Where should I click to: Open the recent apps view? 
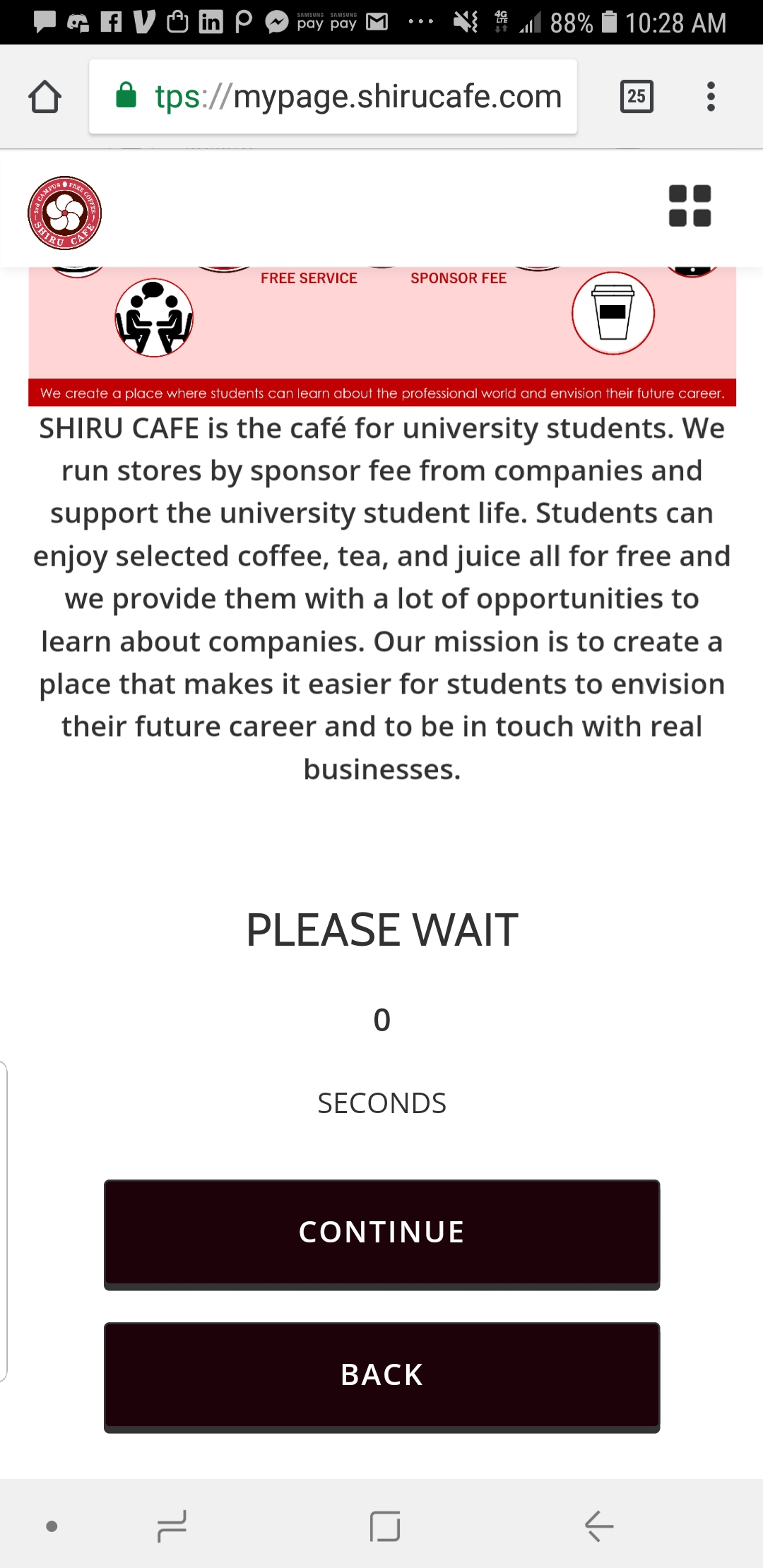(172, 1526)
